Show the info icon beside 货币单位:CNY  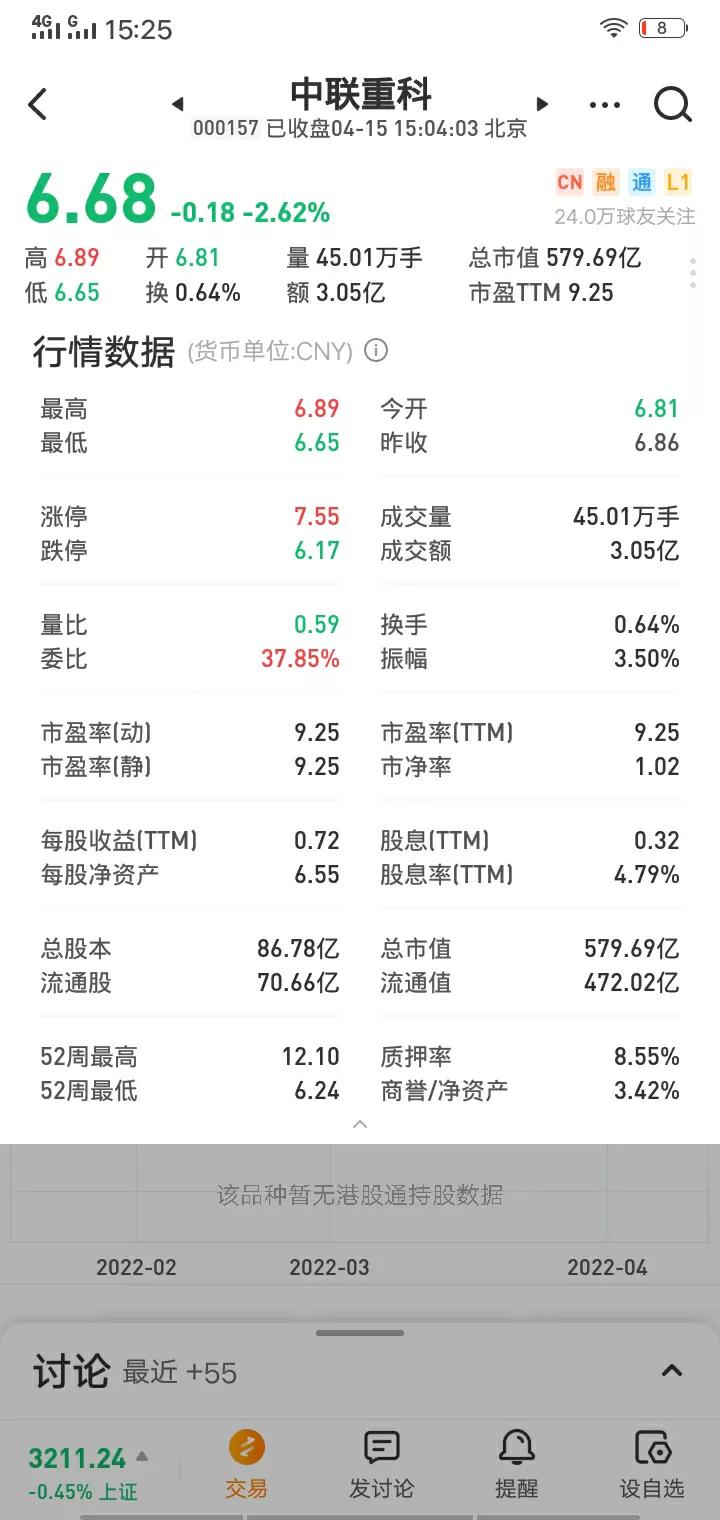coord(376,351)
